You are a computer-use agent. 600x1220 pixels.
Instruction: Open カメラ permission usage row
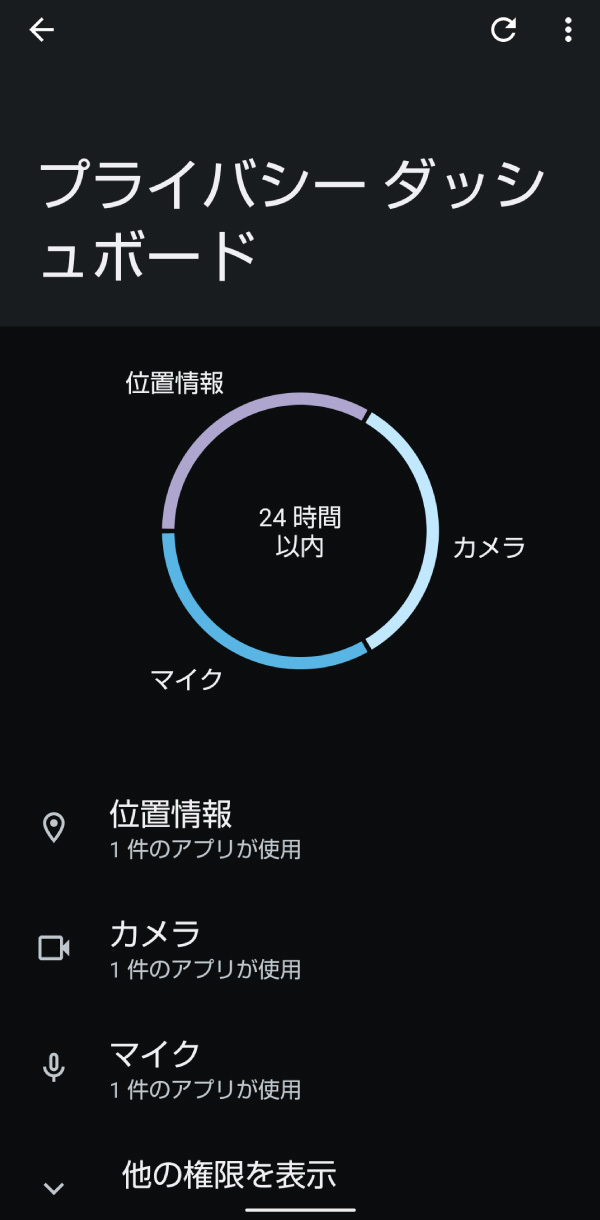click(300, 948)
